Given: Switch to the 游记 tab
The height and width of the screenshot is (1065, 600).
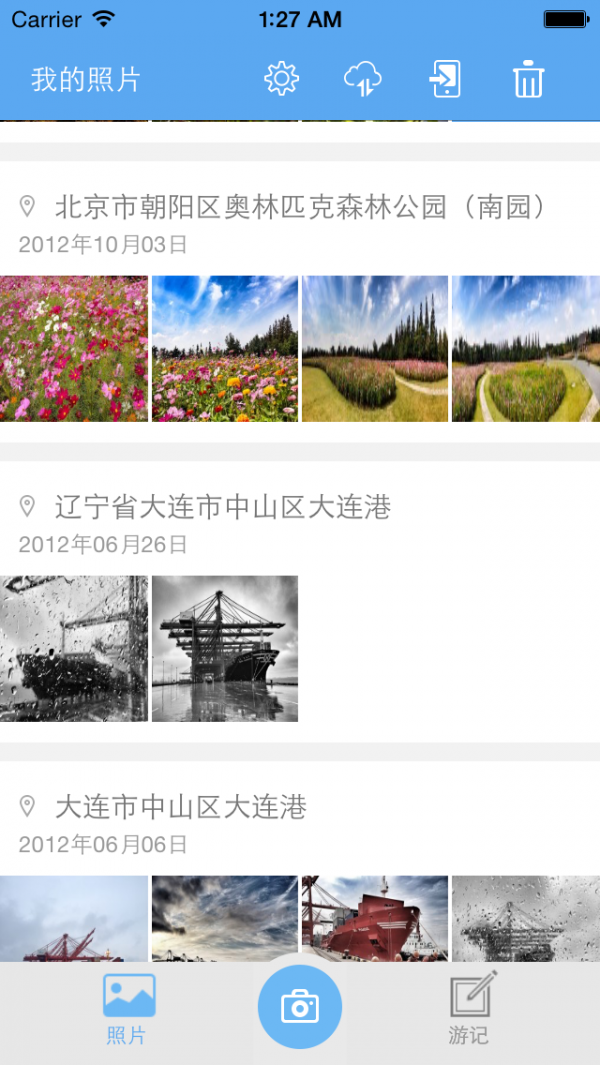Looking at the screenshot, I should 468,1010.
